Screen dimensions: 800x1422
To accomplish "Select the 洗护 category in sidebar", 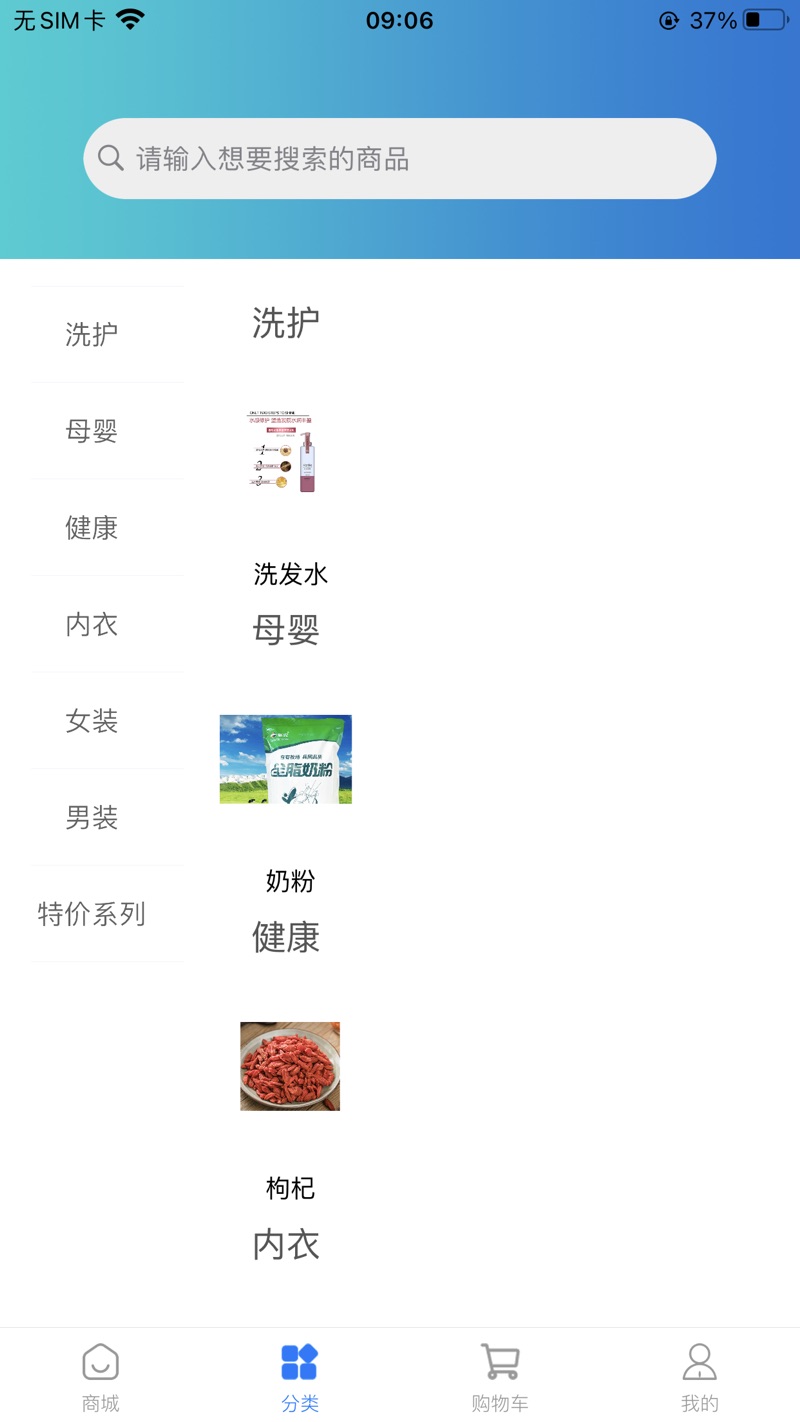I will [x=92, y=334].
